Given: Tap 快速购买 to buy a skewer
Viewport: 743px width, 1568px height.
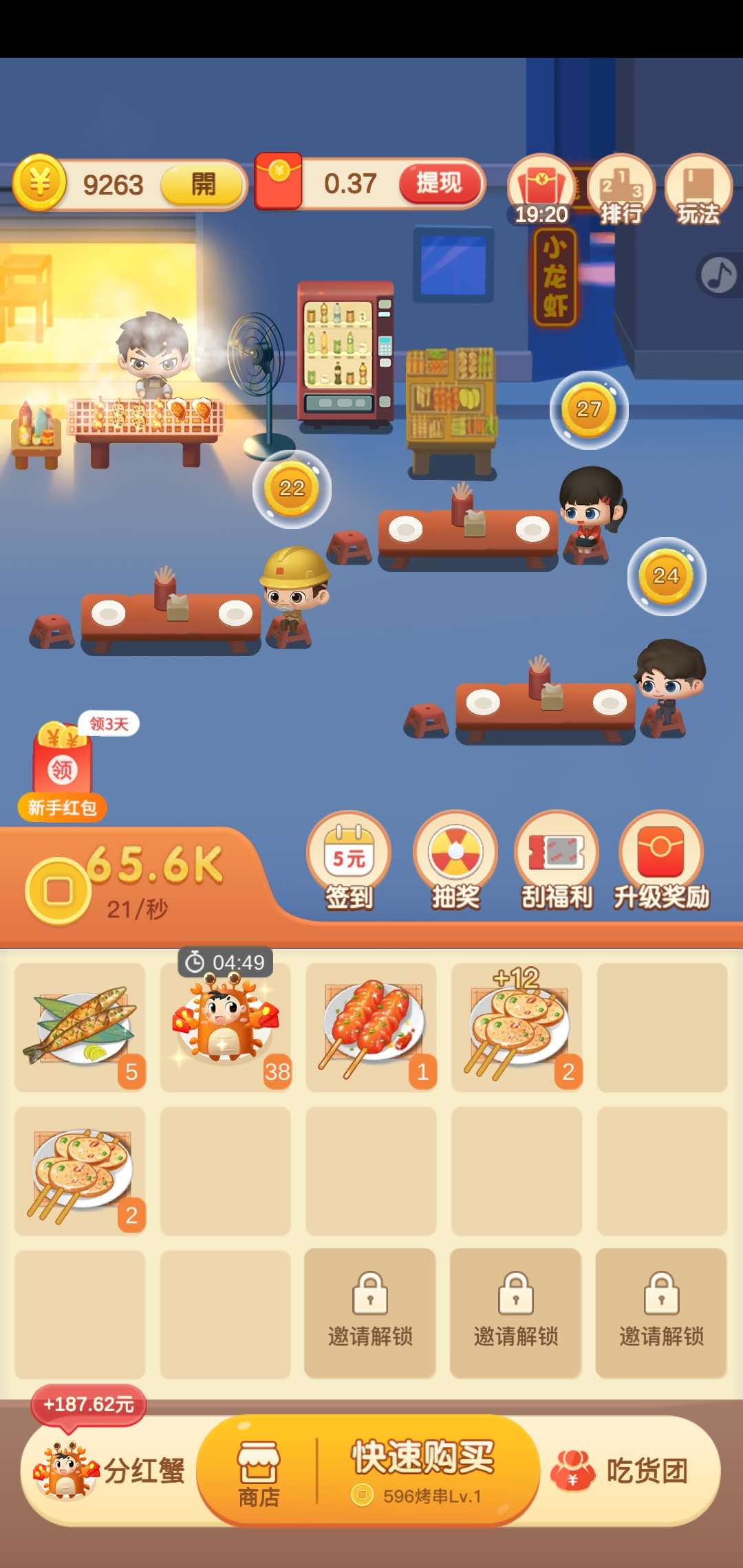Looking at the screenshot, I should click(422, 1470).
